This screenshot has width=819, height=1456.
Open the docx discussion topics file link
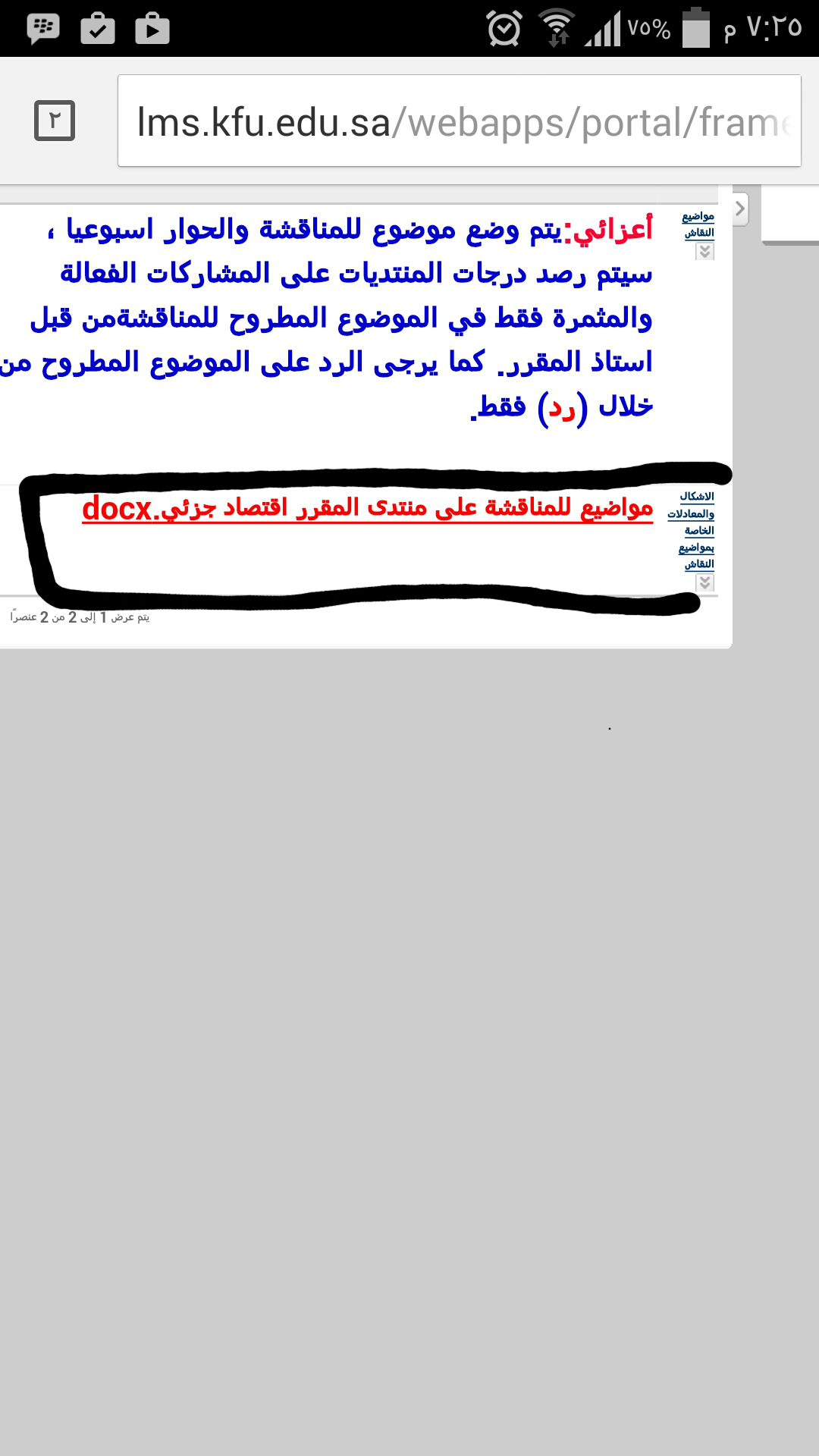click(367, 508)
